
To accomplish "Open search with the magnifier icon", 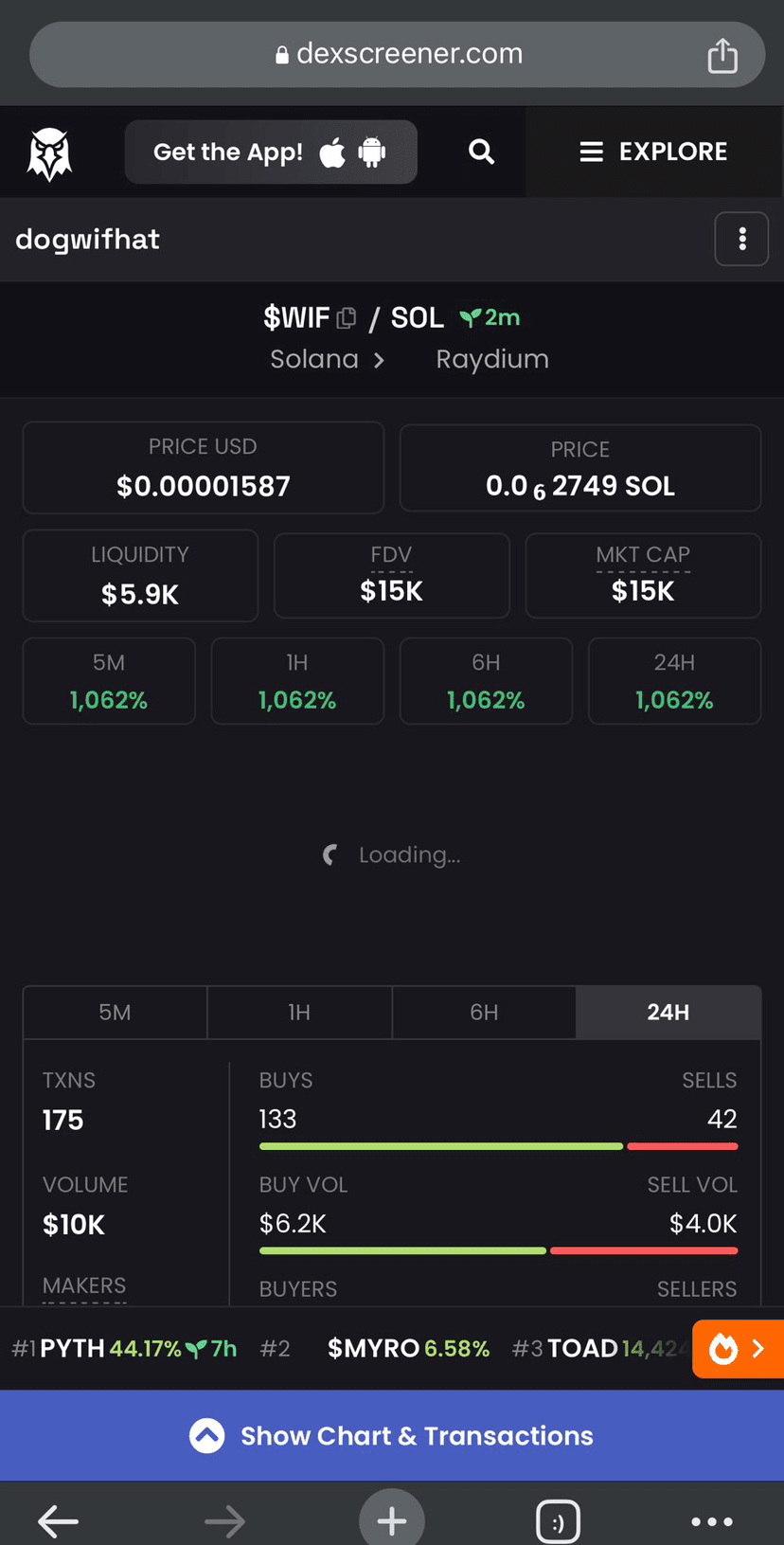I will (x=481, y=152).
